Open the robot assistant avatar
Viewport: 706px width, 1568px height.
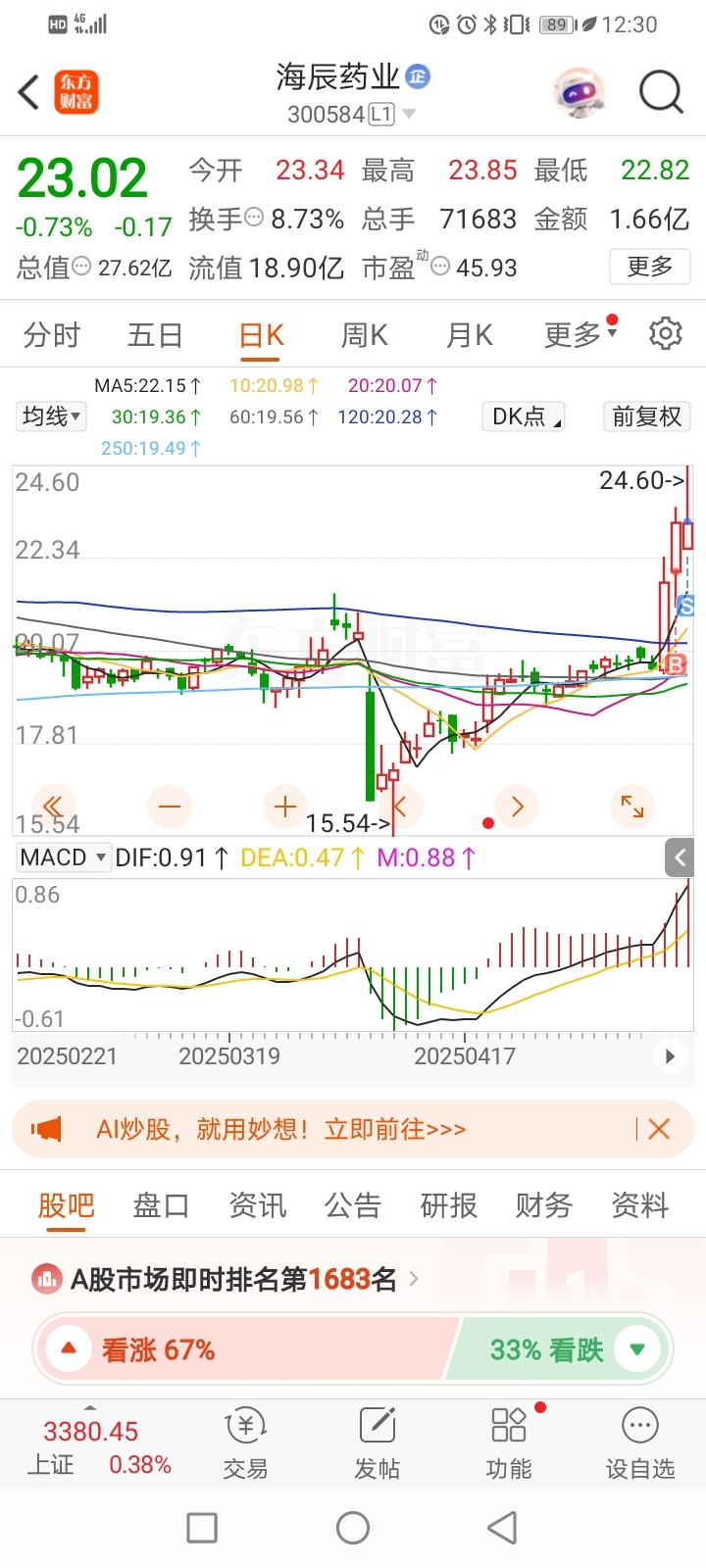579,93
